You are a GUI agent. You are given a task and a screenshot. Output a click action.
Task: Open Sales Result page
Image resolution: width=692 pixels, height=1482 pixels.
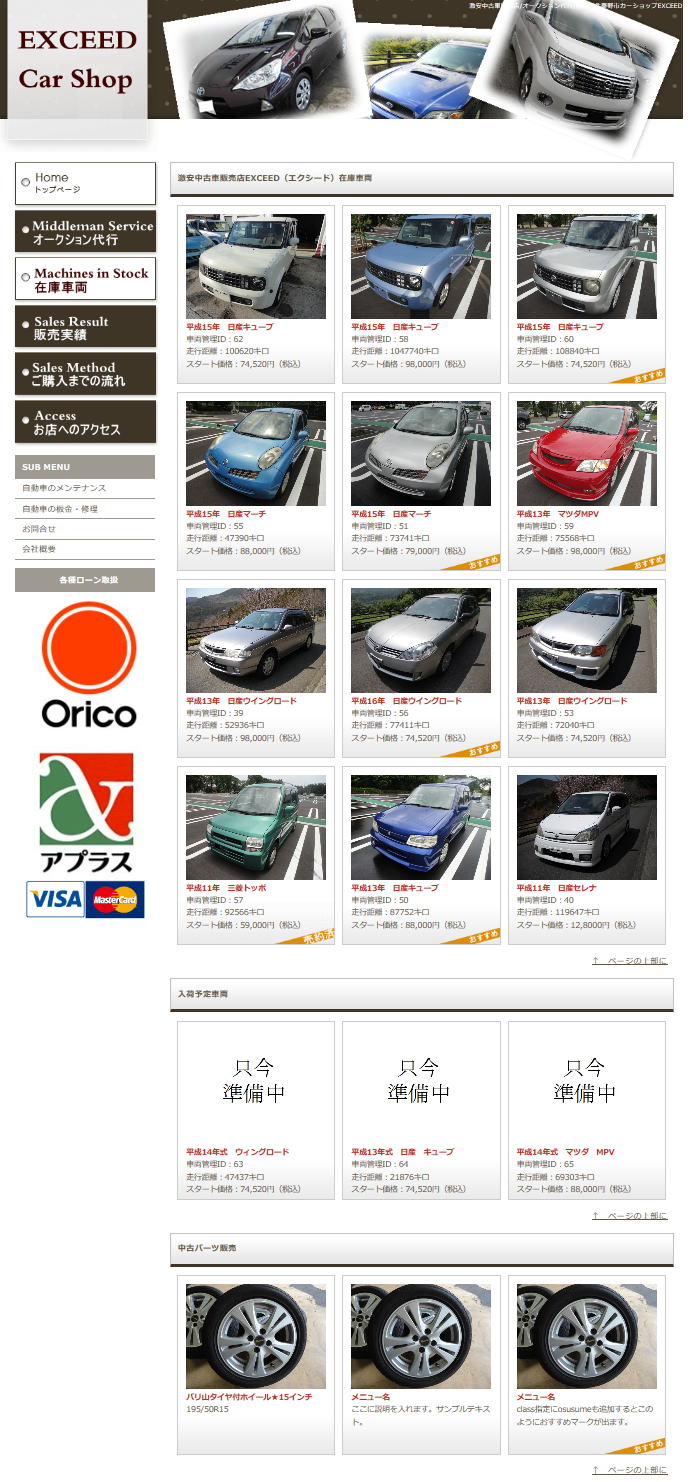click(85, 327)
